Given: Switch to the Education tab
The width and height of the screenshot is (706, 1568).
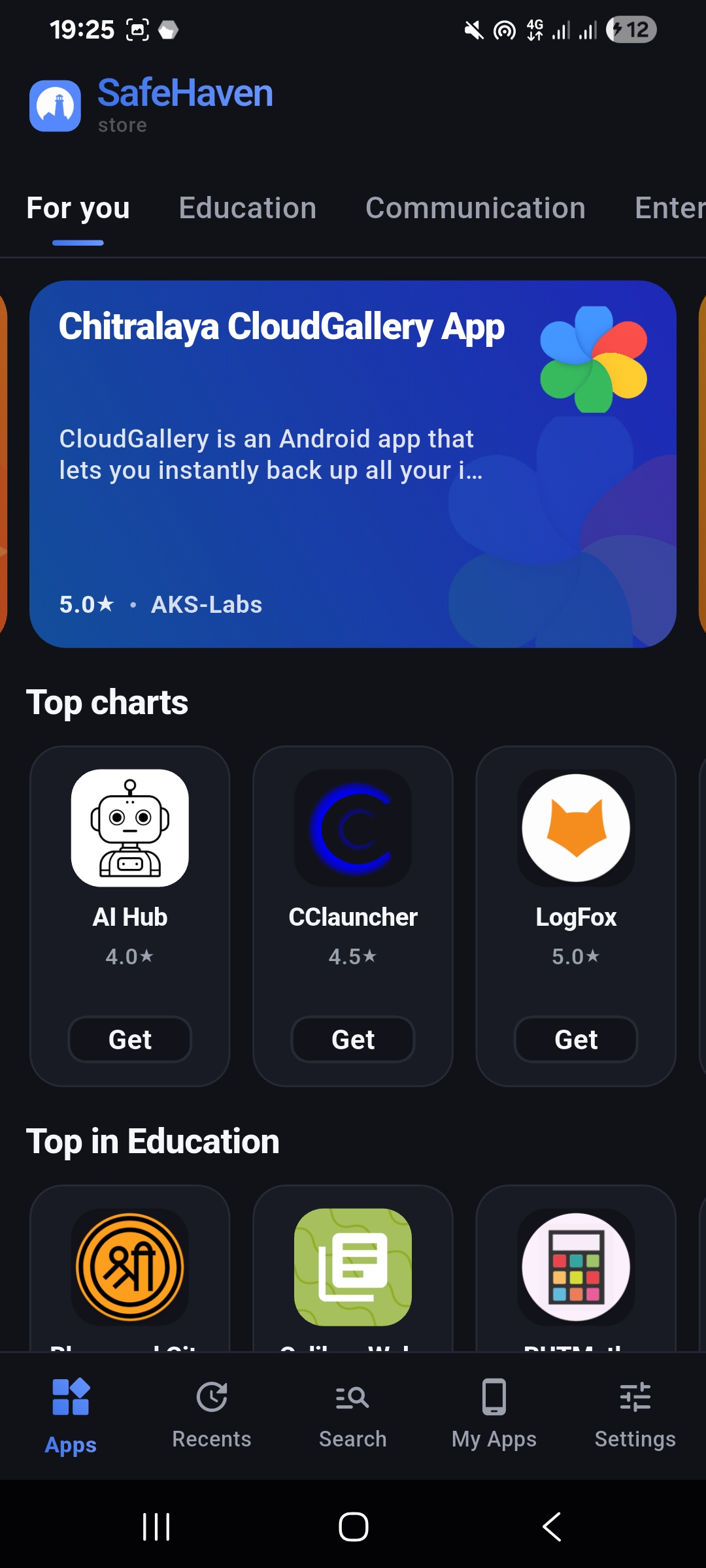Looking at the screenshot, I should 248,208.
